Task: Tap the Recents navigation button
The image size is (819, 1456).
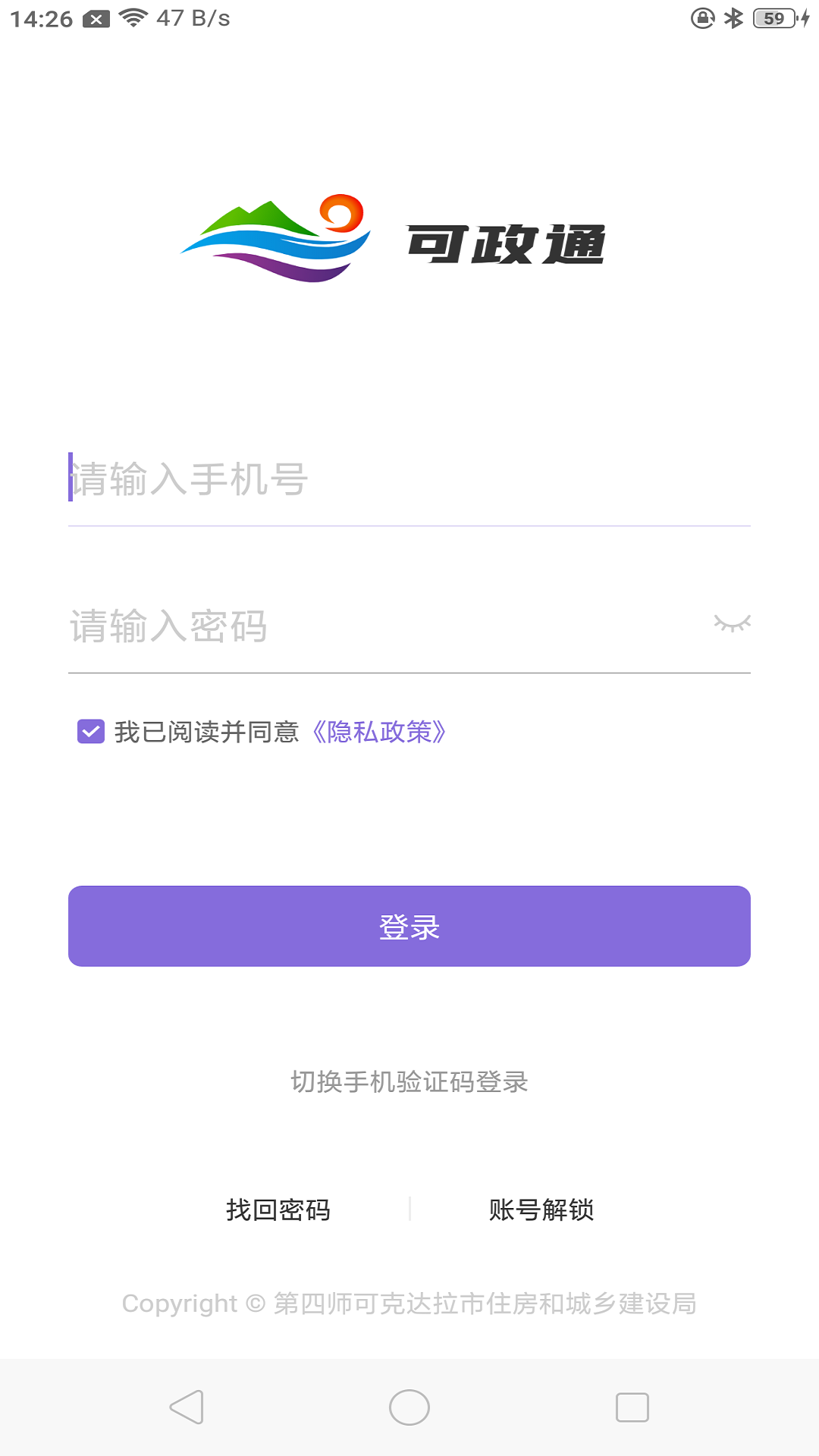Action: (633, 1405)
